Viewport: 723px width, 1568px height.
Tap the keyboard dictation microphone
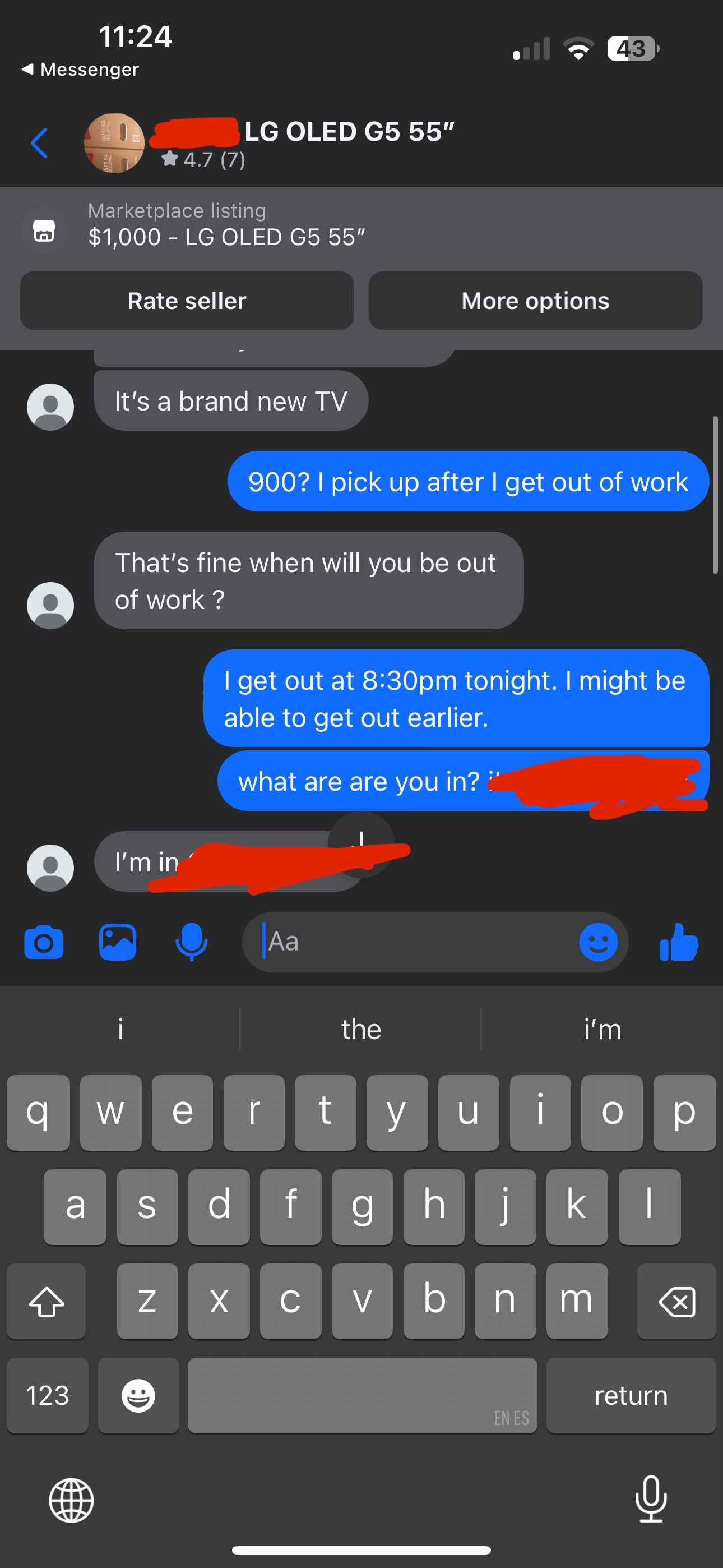click(651, 1499)
